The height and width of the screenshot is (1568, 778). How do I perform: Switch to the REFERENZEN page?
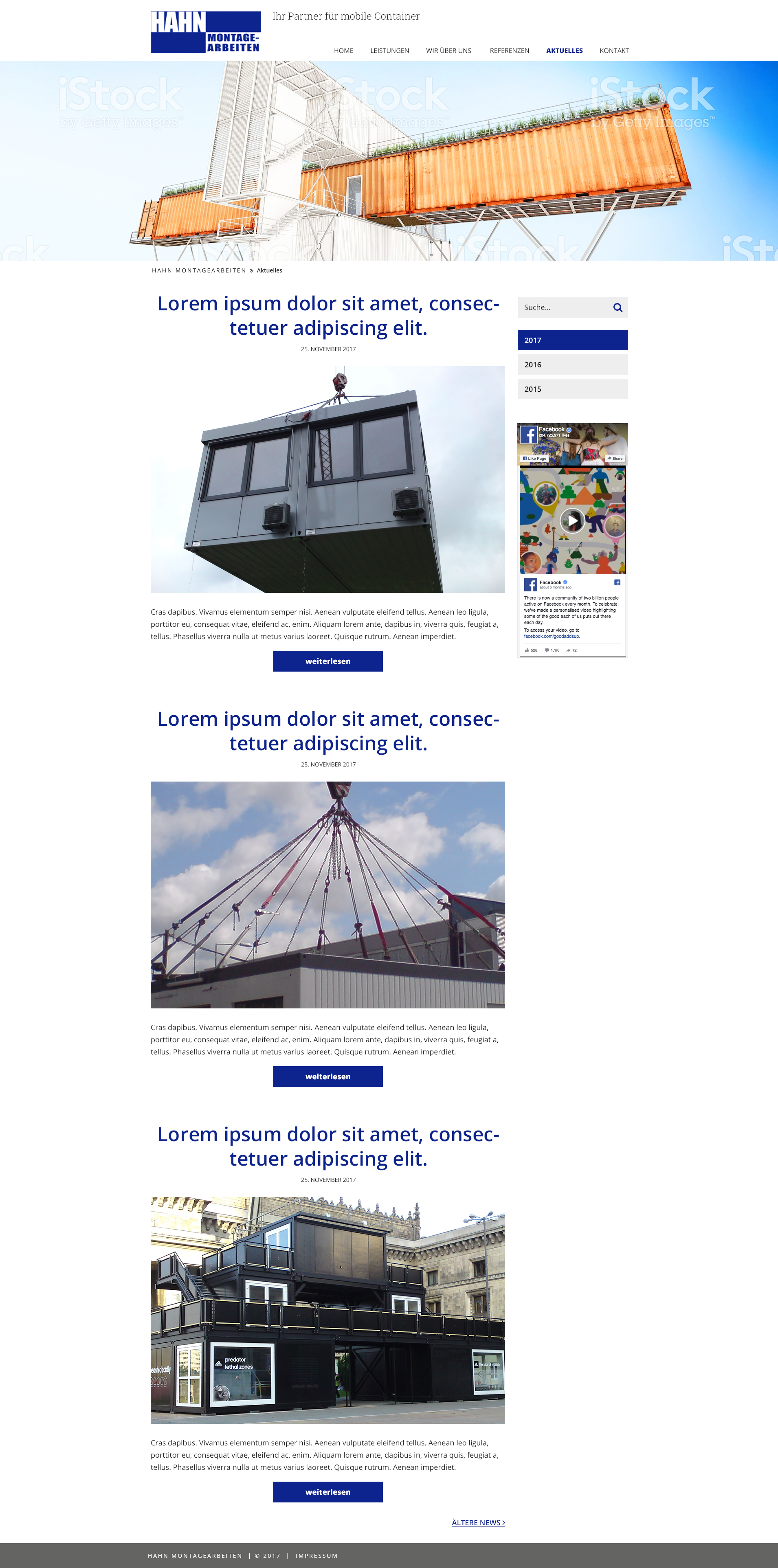click(x=510, y=51)
